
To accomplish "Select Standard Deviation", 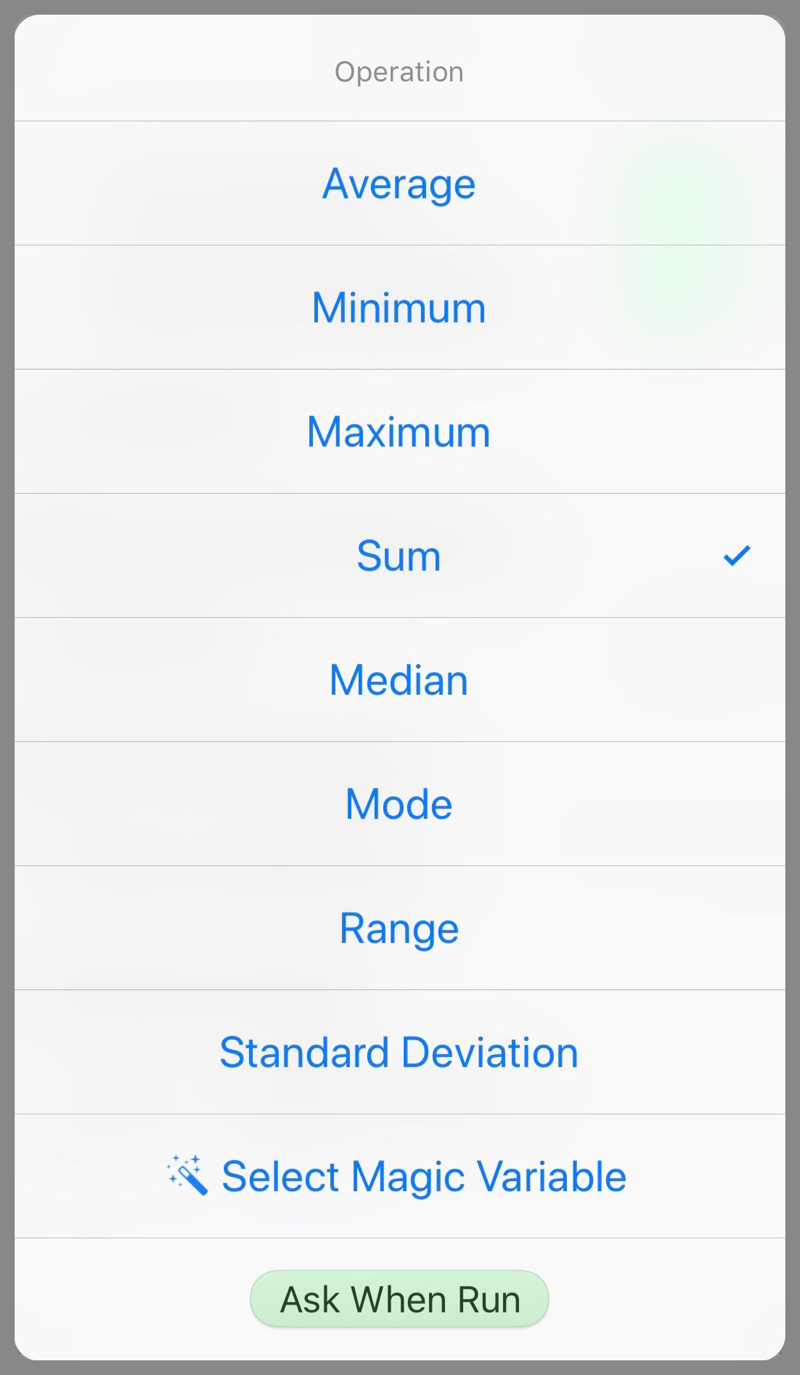I will point(399,1051).
